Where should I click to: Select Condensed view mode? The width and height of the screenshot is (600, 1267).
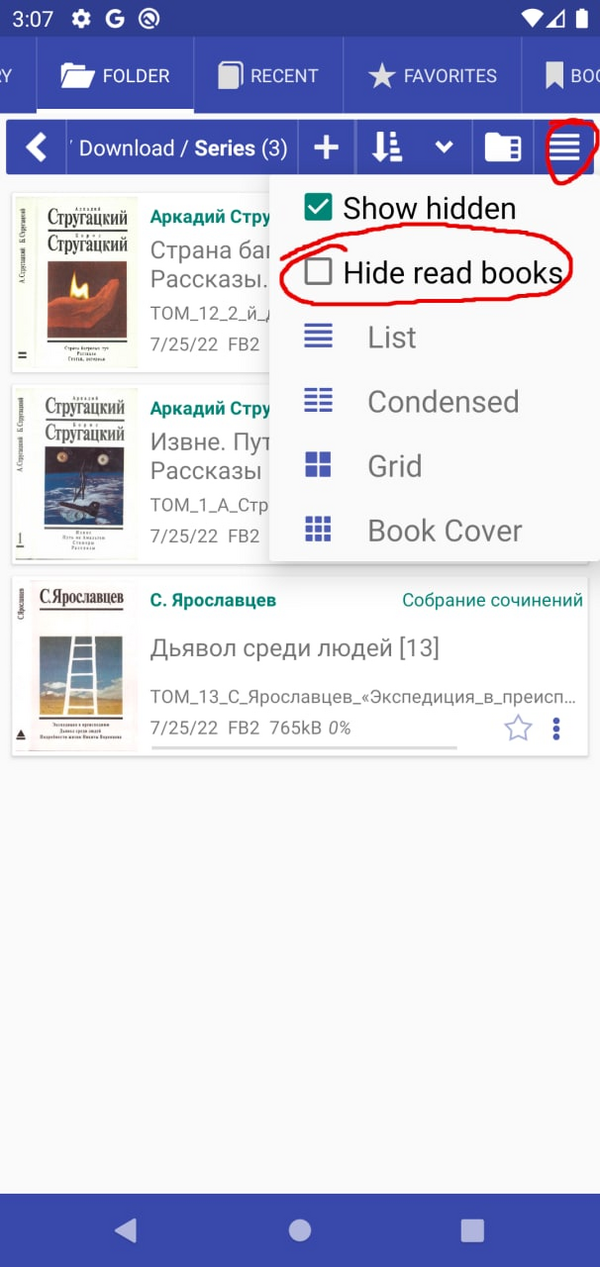(x=442, y=402)
